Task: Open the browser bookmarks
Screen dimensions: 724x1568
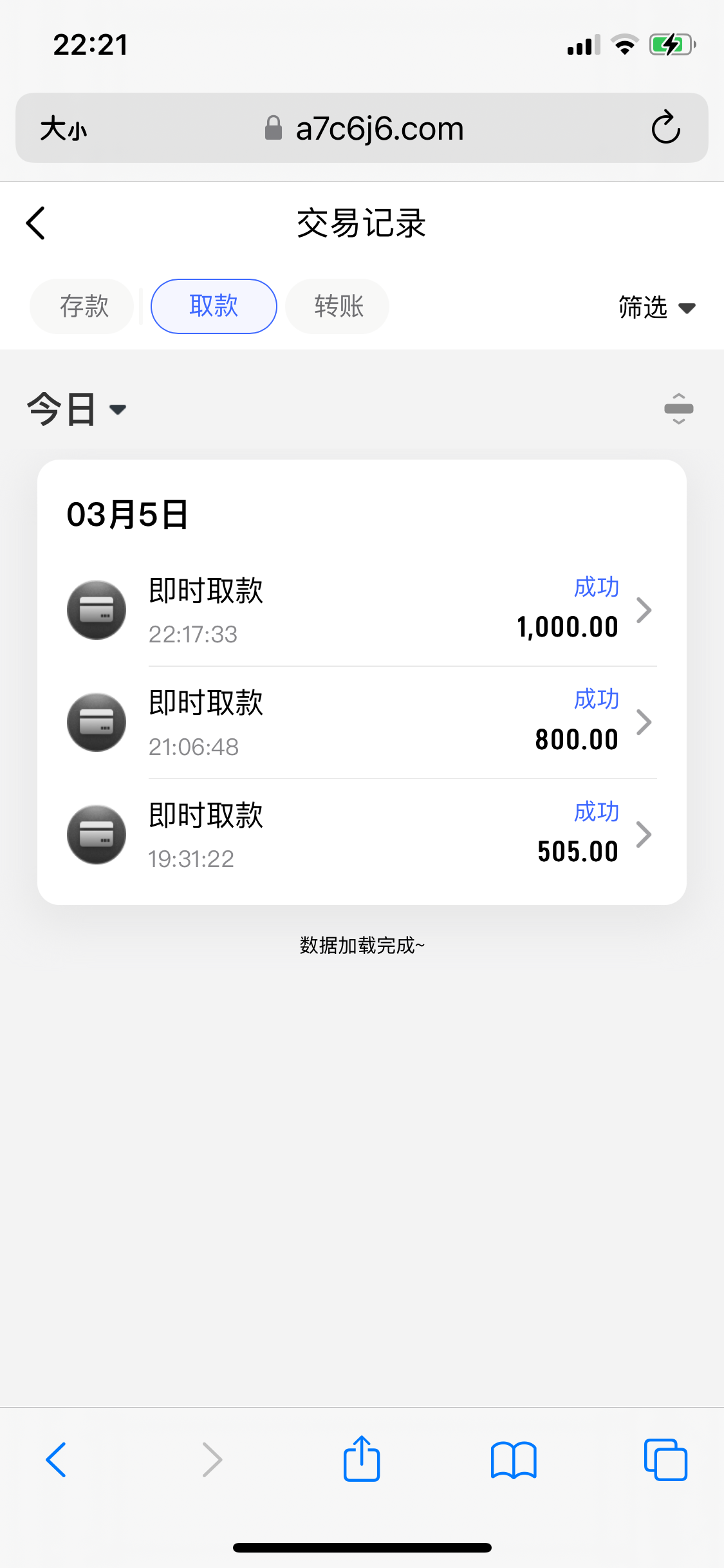Action: tap(513, 1459)
